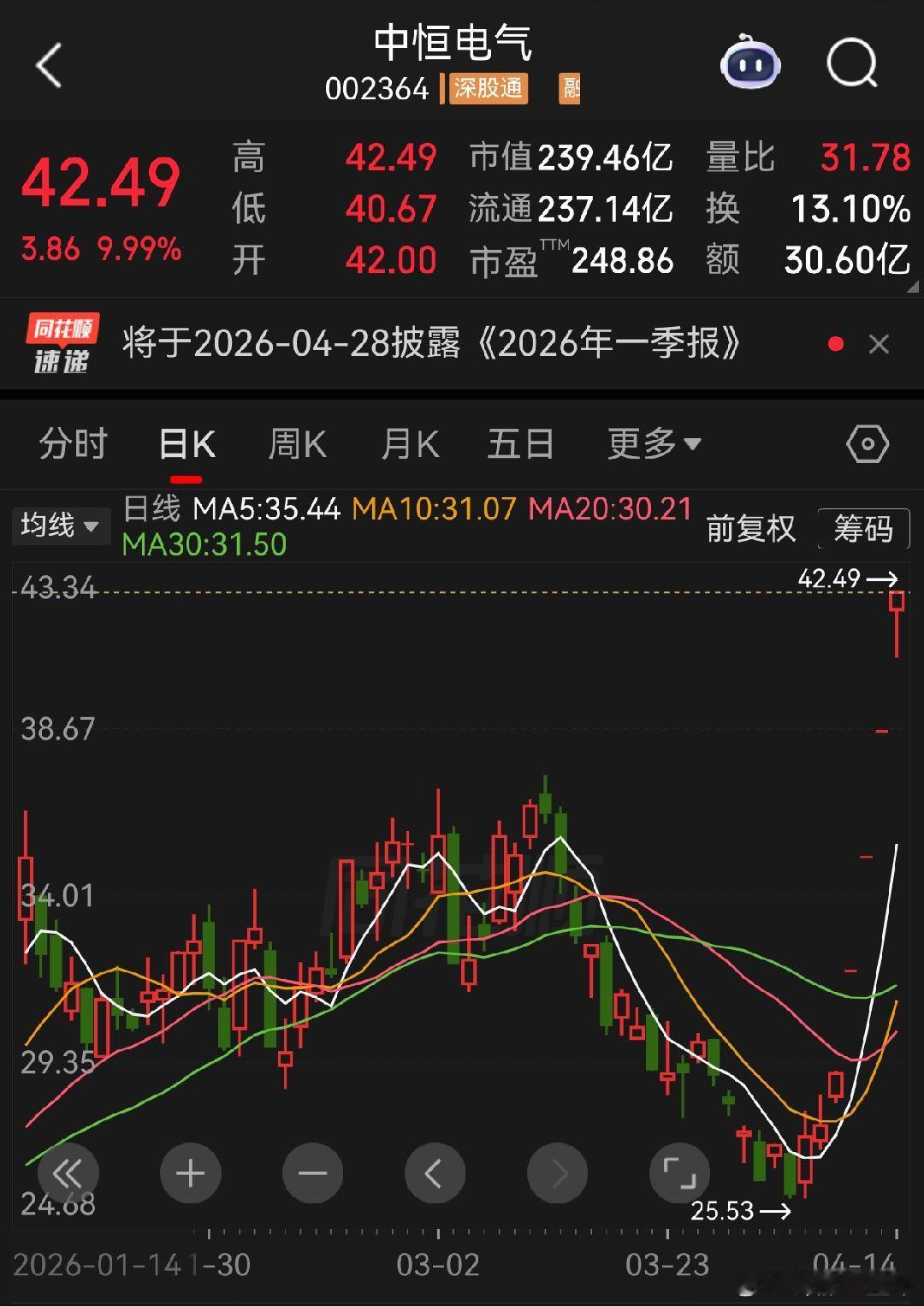Scrub the chart left with the back chevron control

pyautogui.click(x=435, y=1173)
